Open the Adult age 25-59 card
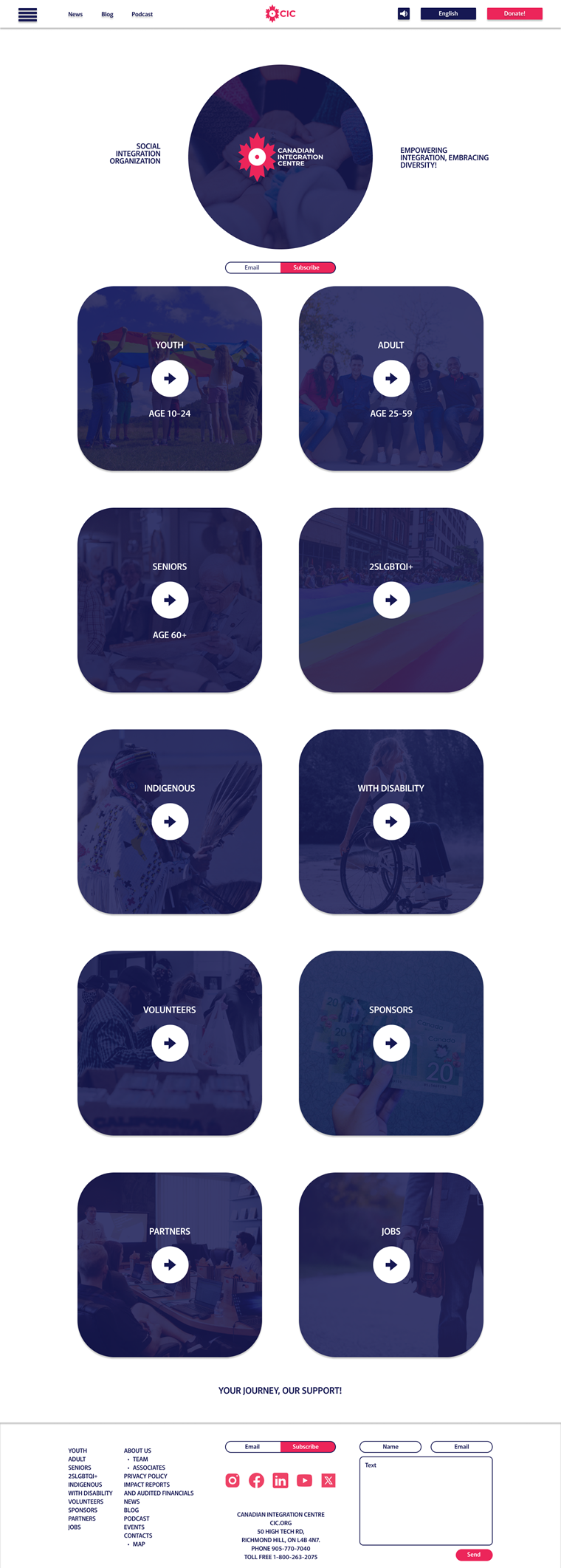561x1568 pixels. coord(391,379)
